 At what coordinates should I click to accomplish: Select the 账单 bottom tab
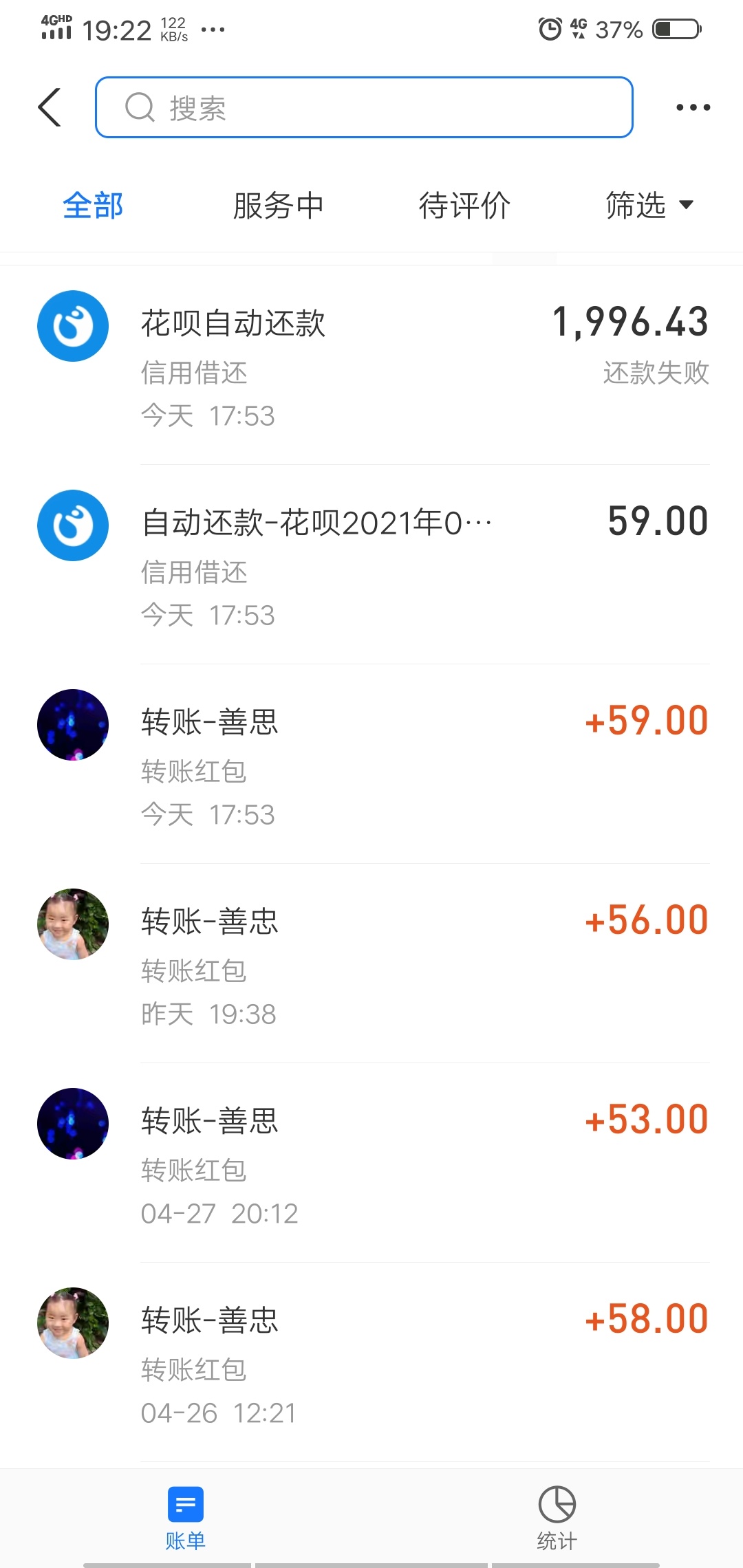[x=186, y=1518]
